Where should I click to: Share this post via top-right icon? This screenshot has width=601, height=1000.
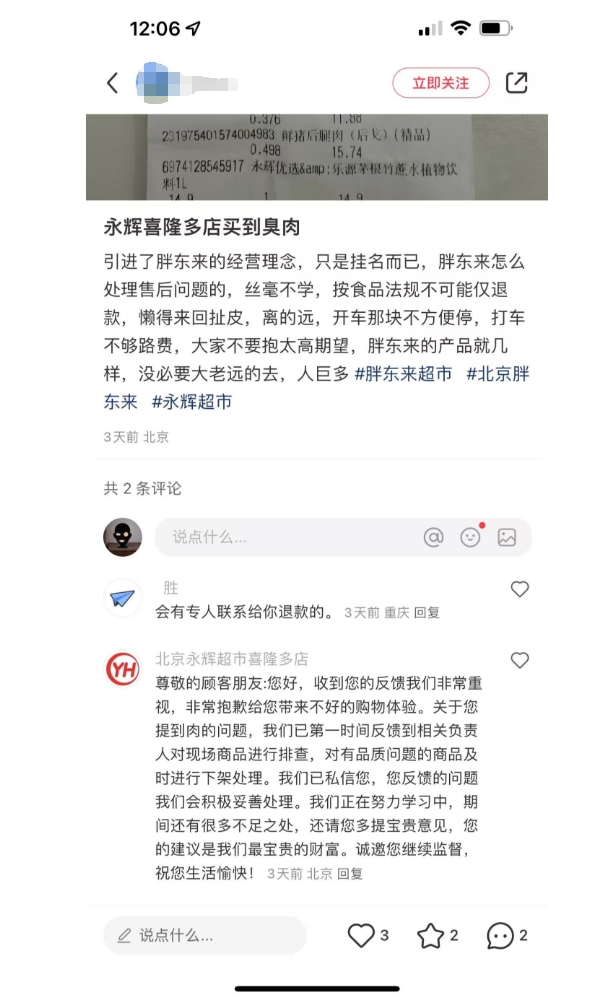(516, 83)
